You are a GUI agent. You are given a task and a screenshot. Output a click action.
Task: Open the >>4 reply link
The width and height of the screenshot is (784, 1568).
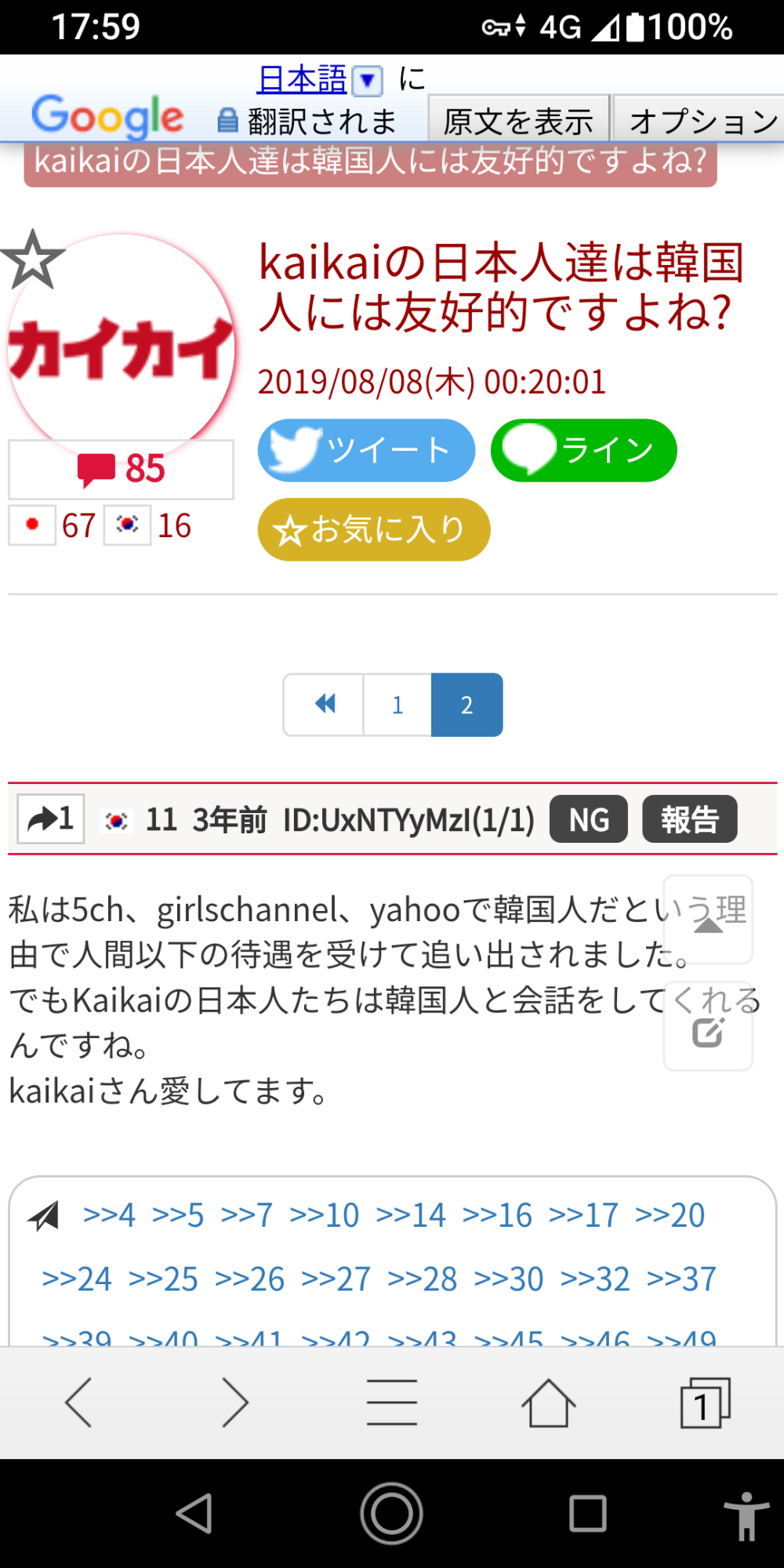coord(109,1215)
